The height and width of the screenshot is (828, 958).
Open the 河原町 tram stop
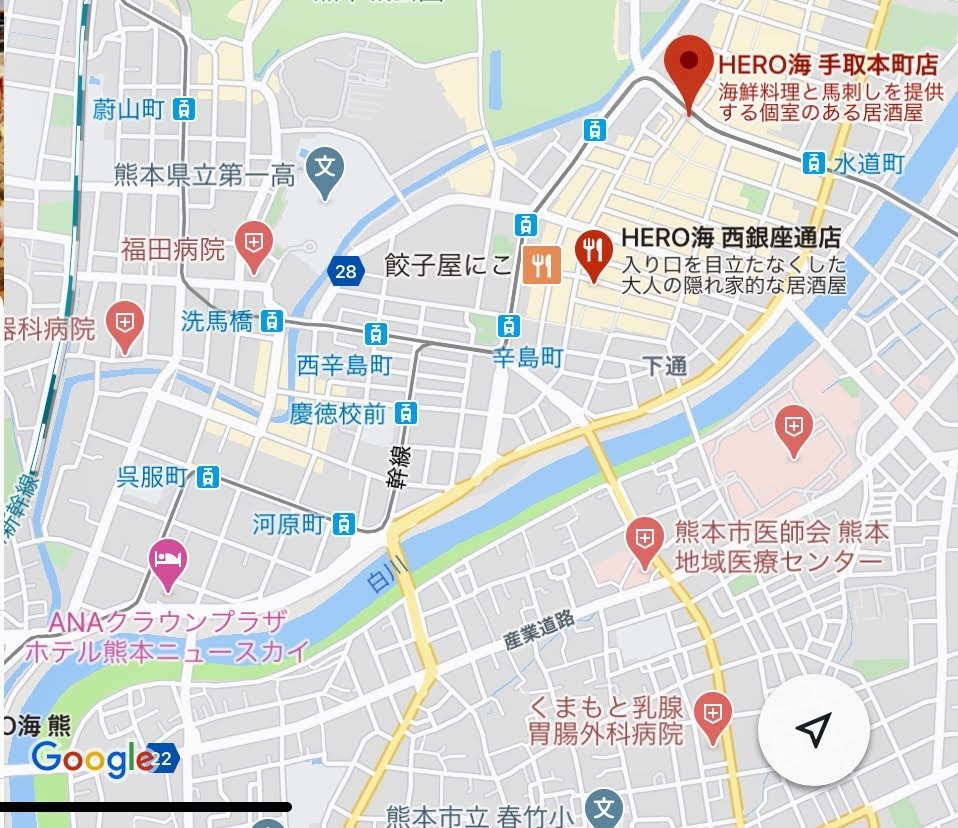click(344, 522)
